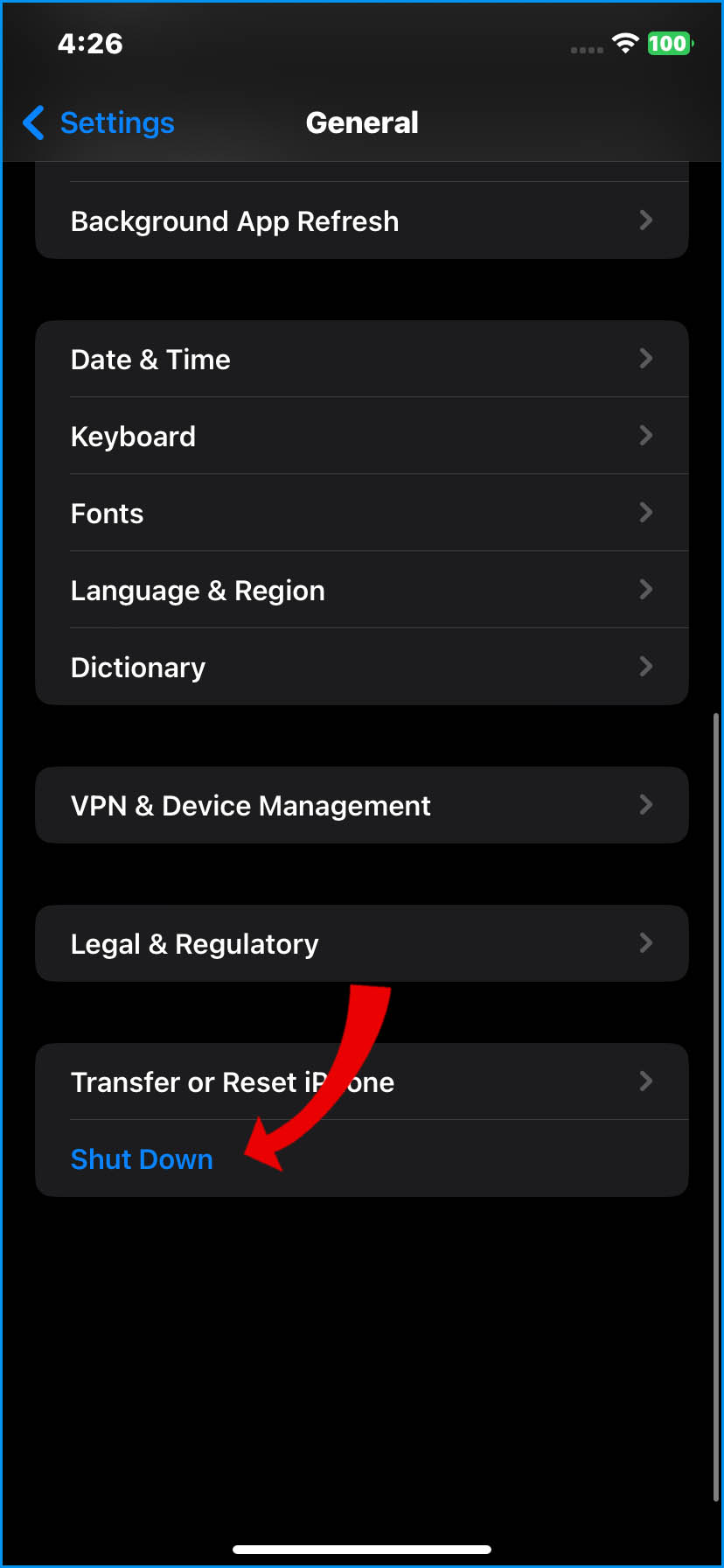This screenshot has width=724, height=1568.
Task: Open Date & Time settings
Action: [x=361, y=360]
